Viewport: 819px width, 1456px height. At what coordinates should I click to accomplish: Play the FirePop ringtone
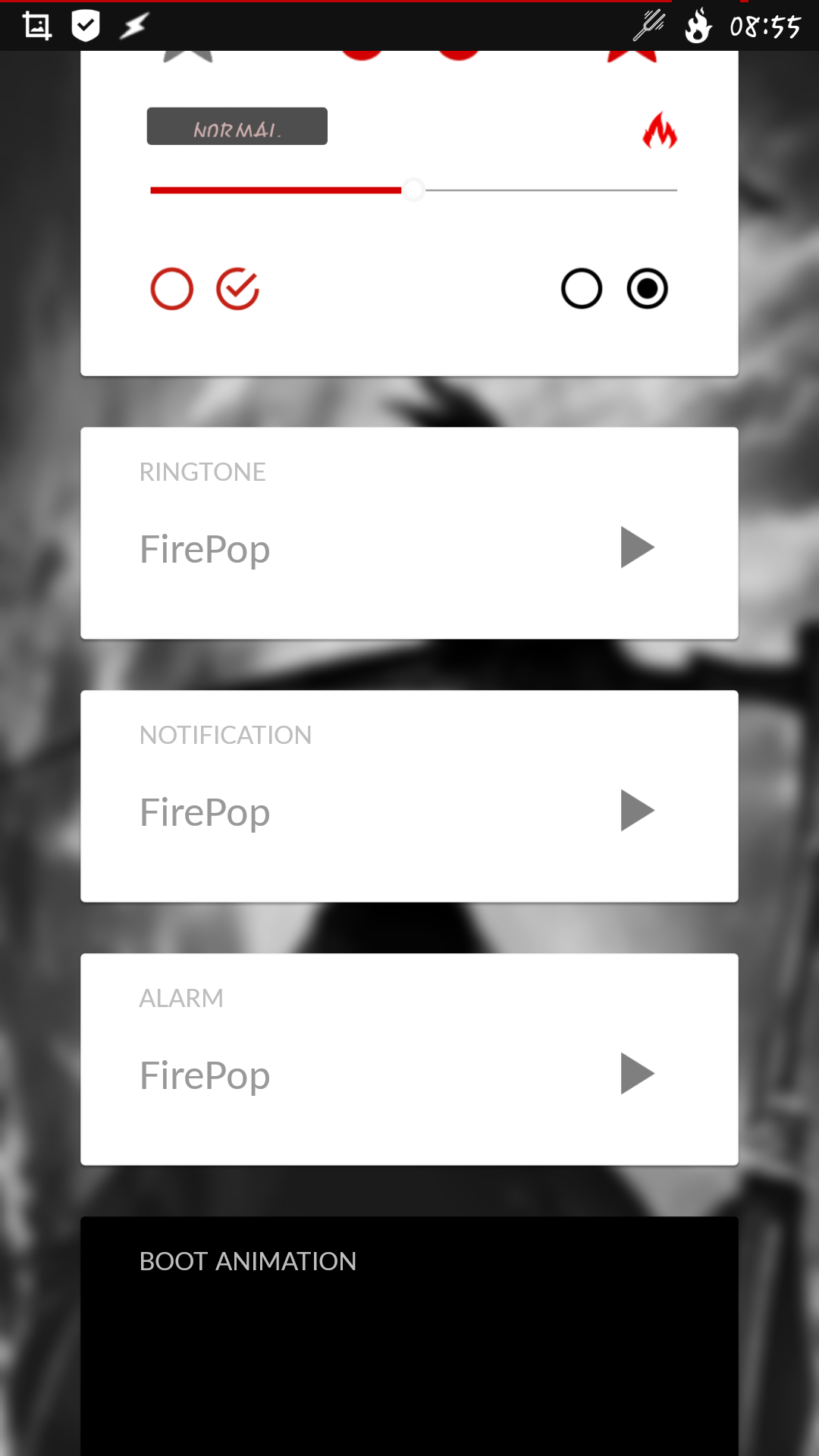(637, 548)
